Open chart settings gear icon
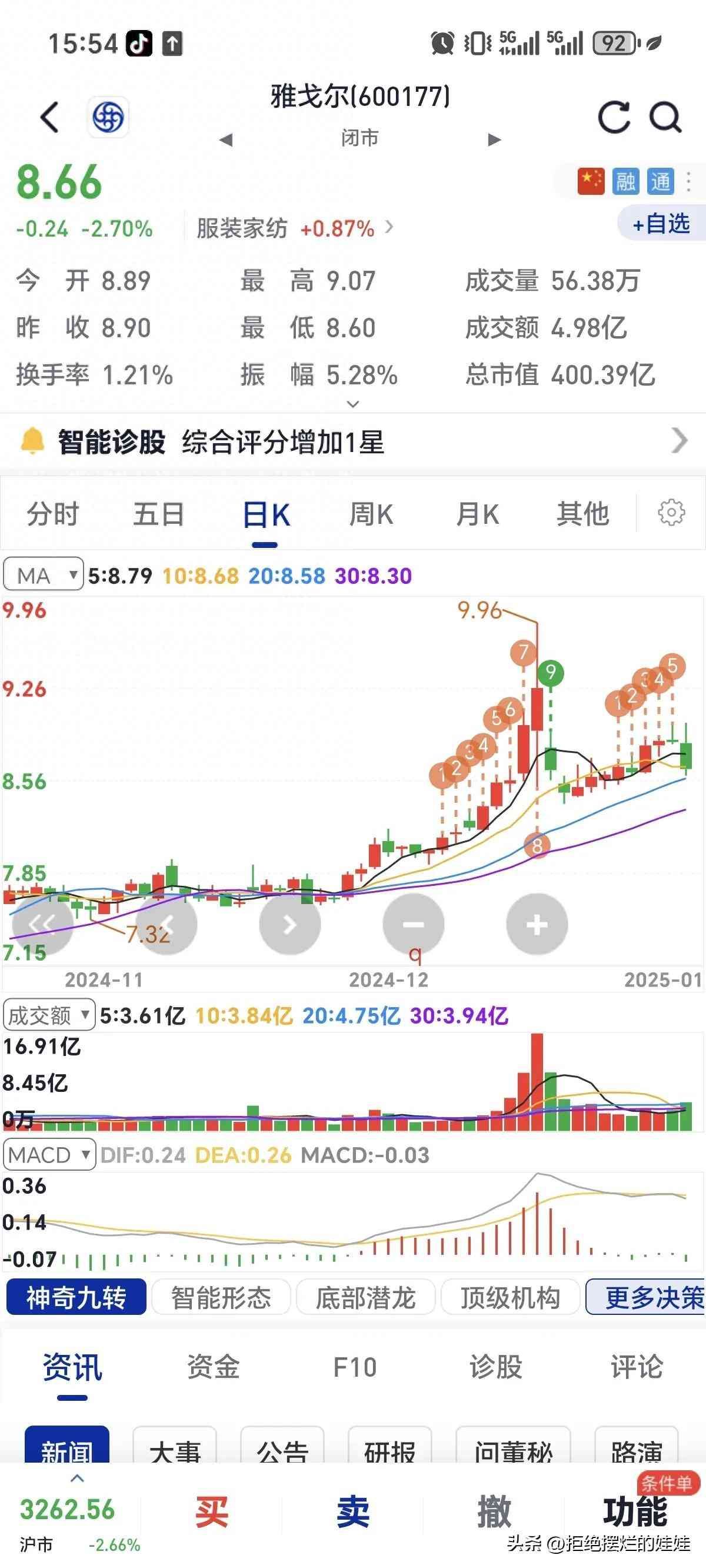706x1568 pixels. (671, 513)
